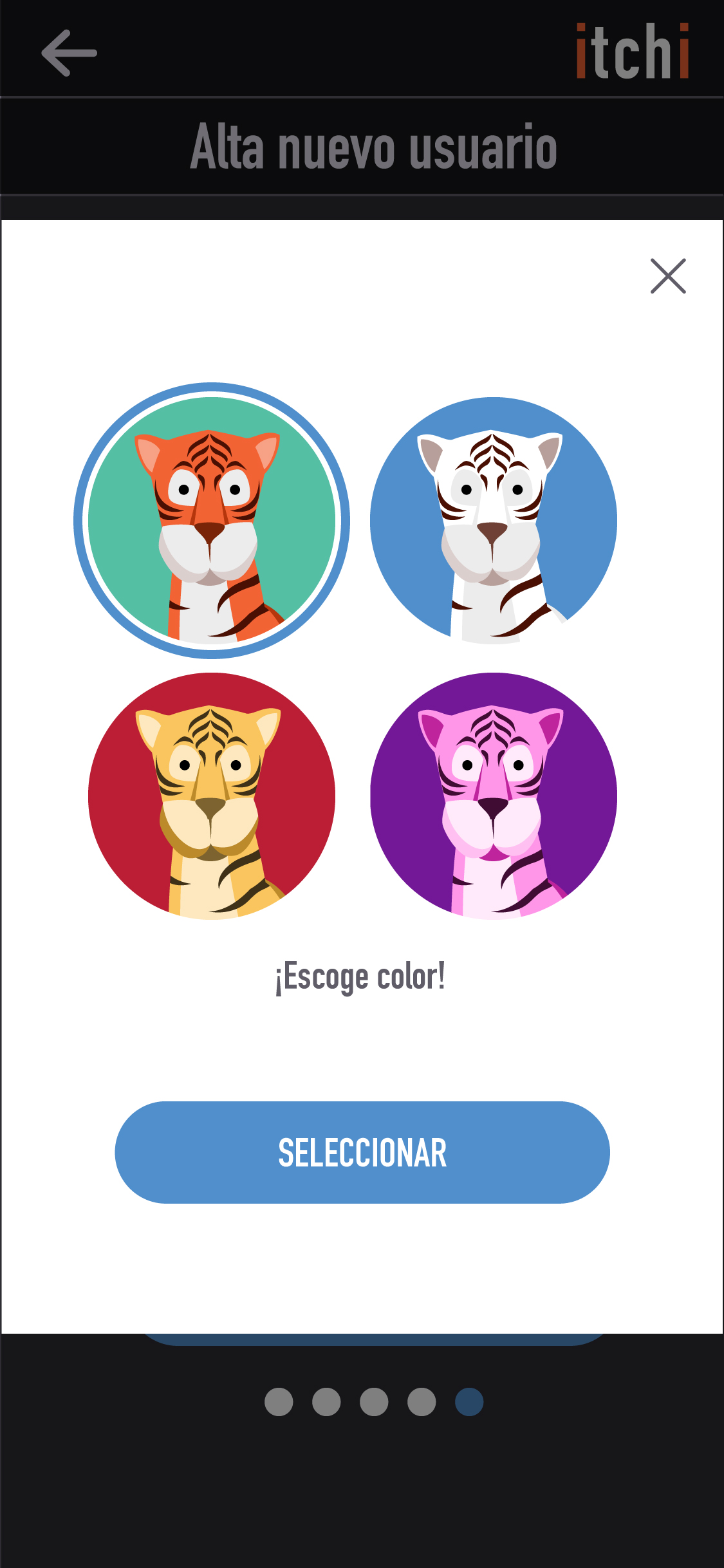This screenshot has width=724, height=1568.
Task: Go back with the arrow icon
Action: [70, 53]
